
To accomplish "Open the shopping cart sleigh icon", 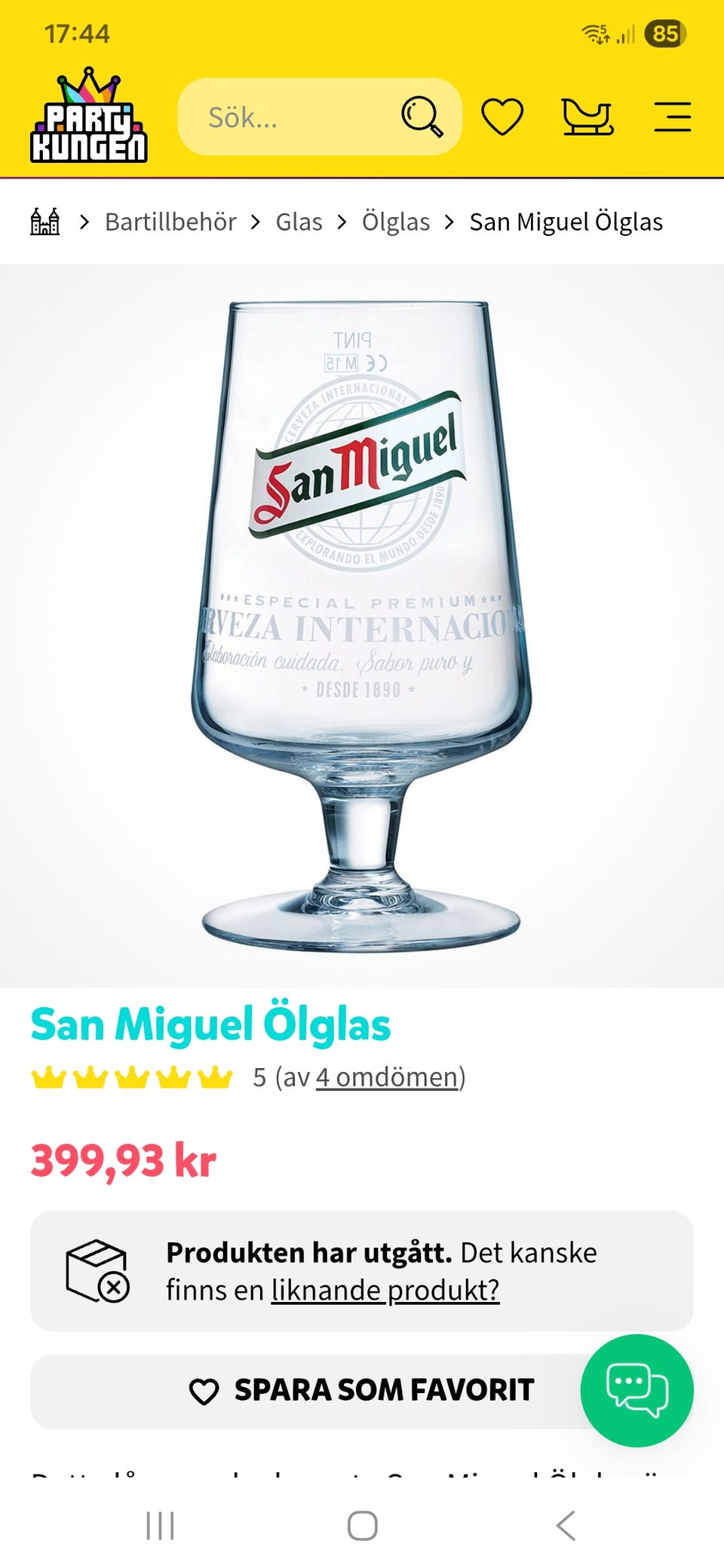I will [x=587, y=117].
